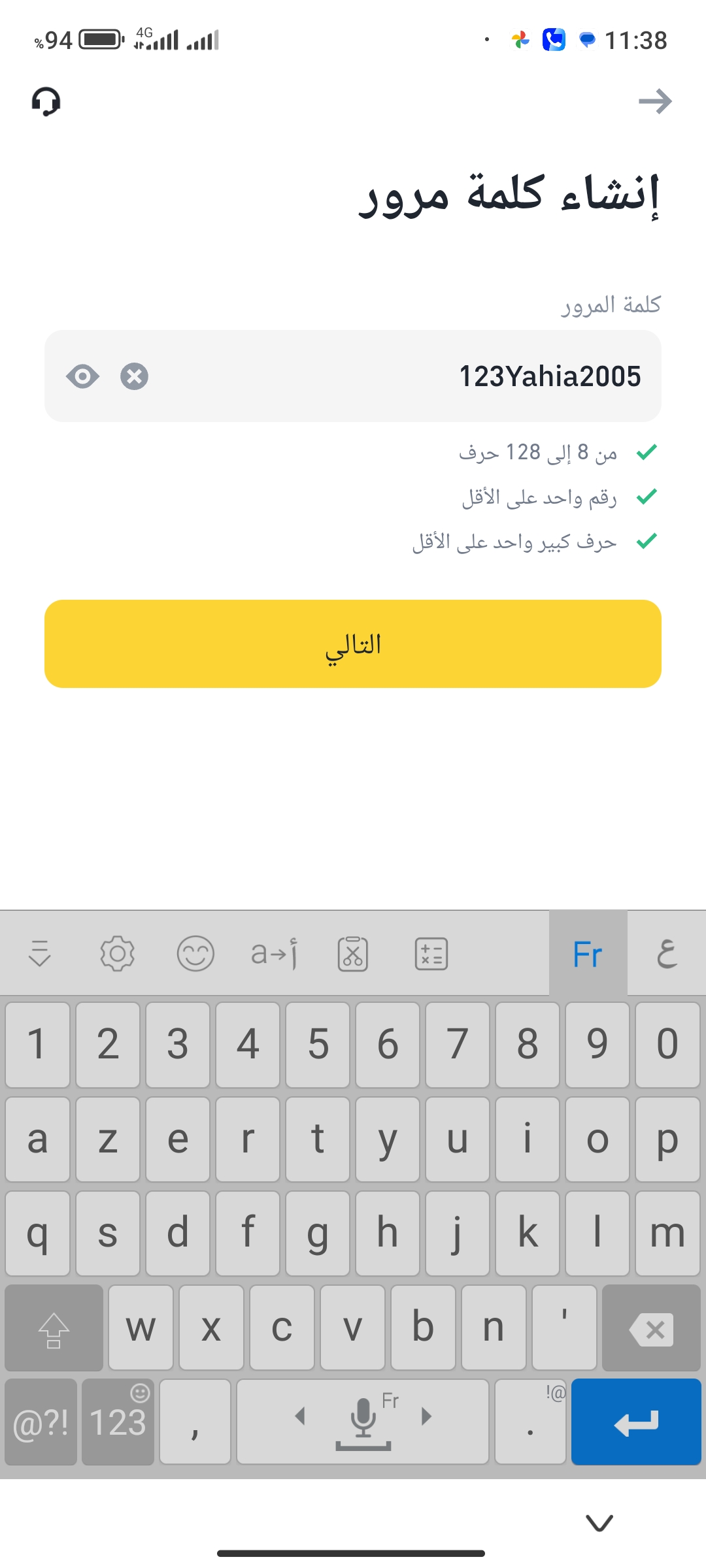The height and width of the screenshot is (1568, 706).
Task: Switch to the @?! symbols keyboard
Action: pyautogui.click(x=41, y=1422)
